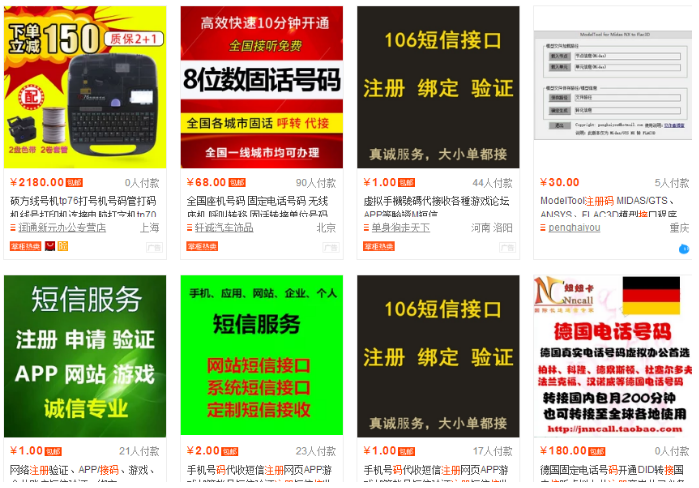Open the 德国电话号码 product image
699x488 pixels.
(x=613, y=356)
